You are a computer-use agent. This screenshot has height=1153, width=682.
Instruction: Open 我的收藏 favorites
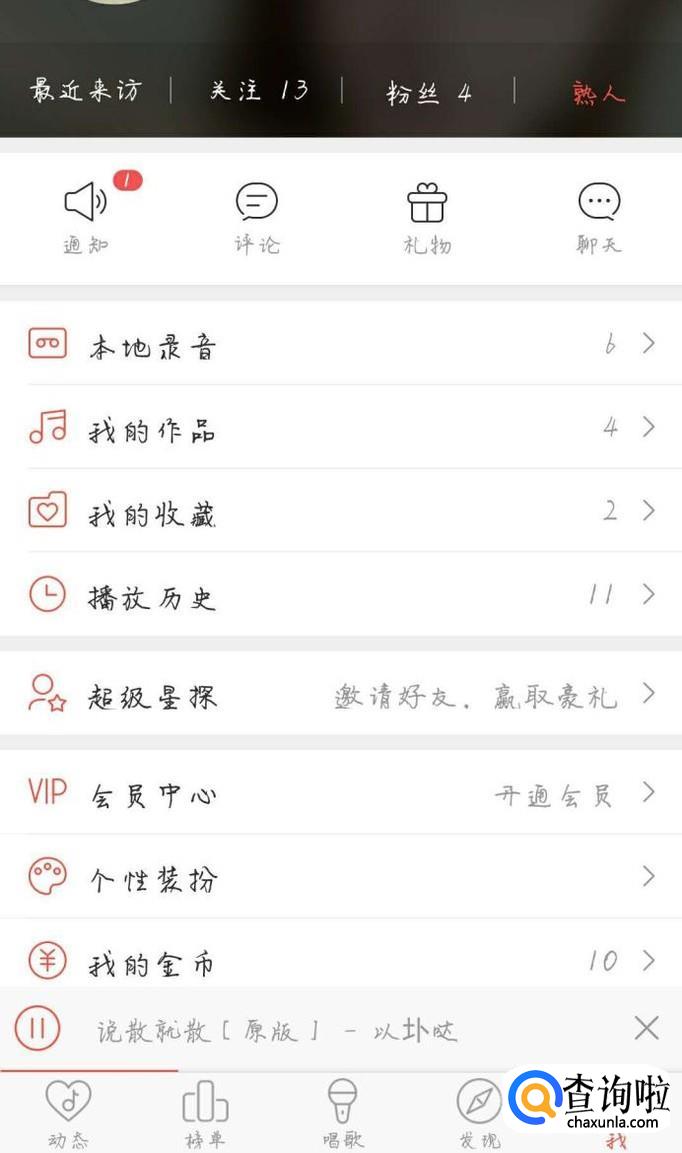[340, 513]
